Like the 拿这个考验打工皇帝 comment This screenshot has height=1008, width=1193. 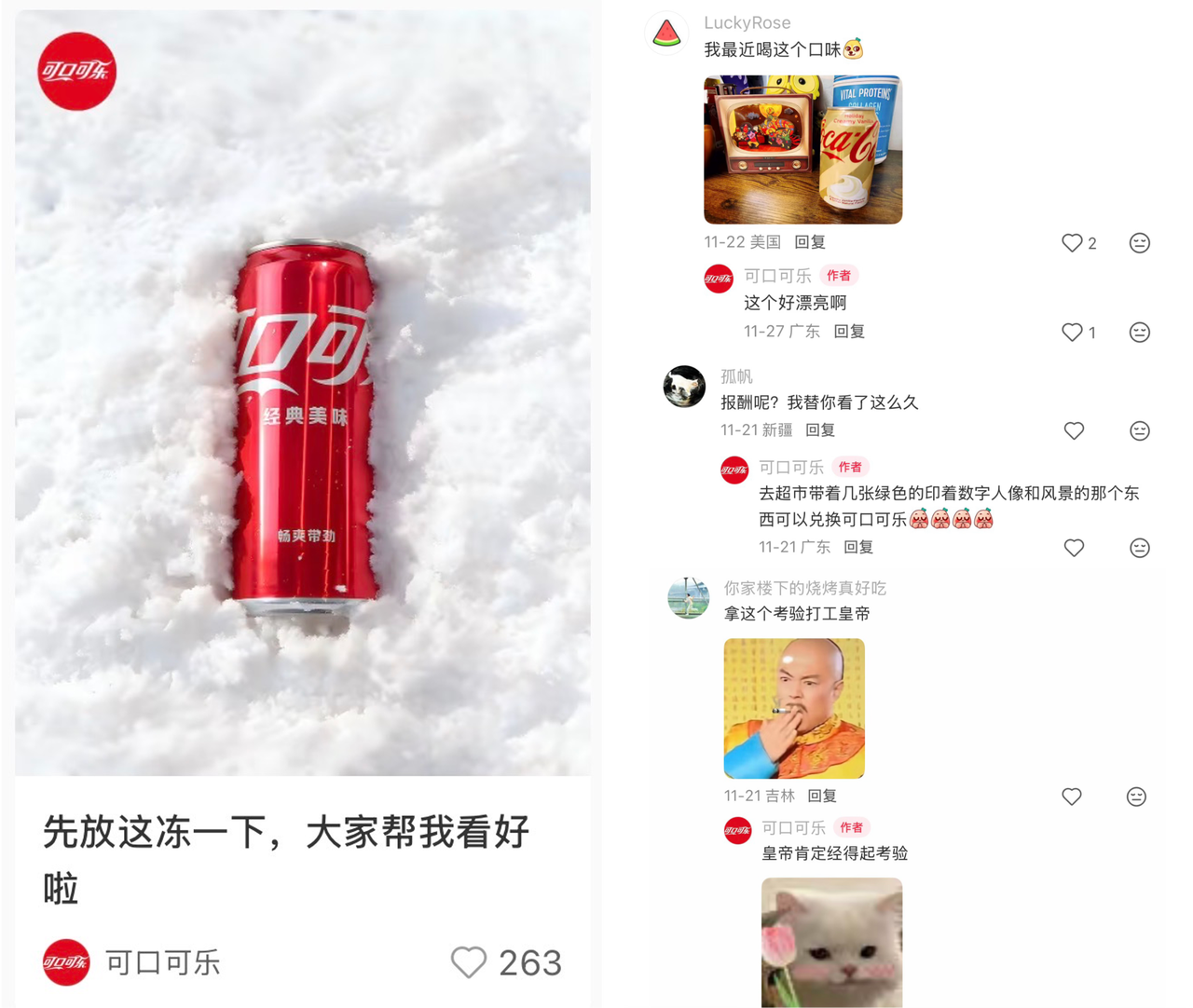tap(1072, 797)
